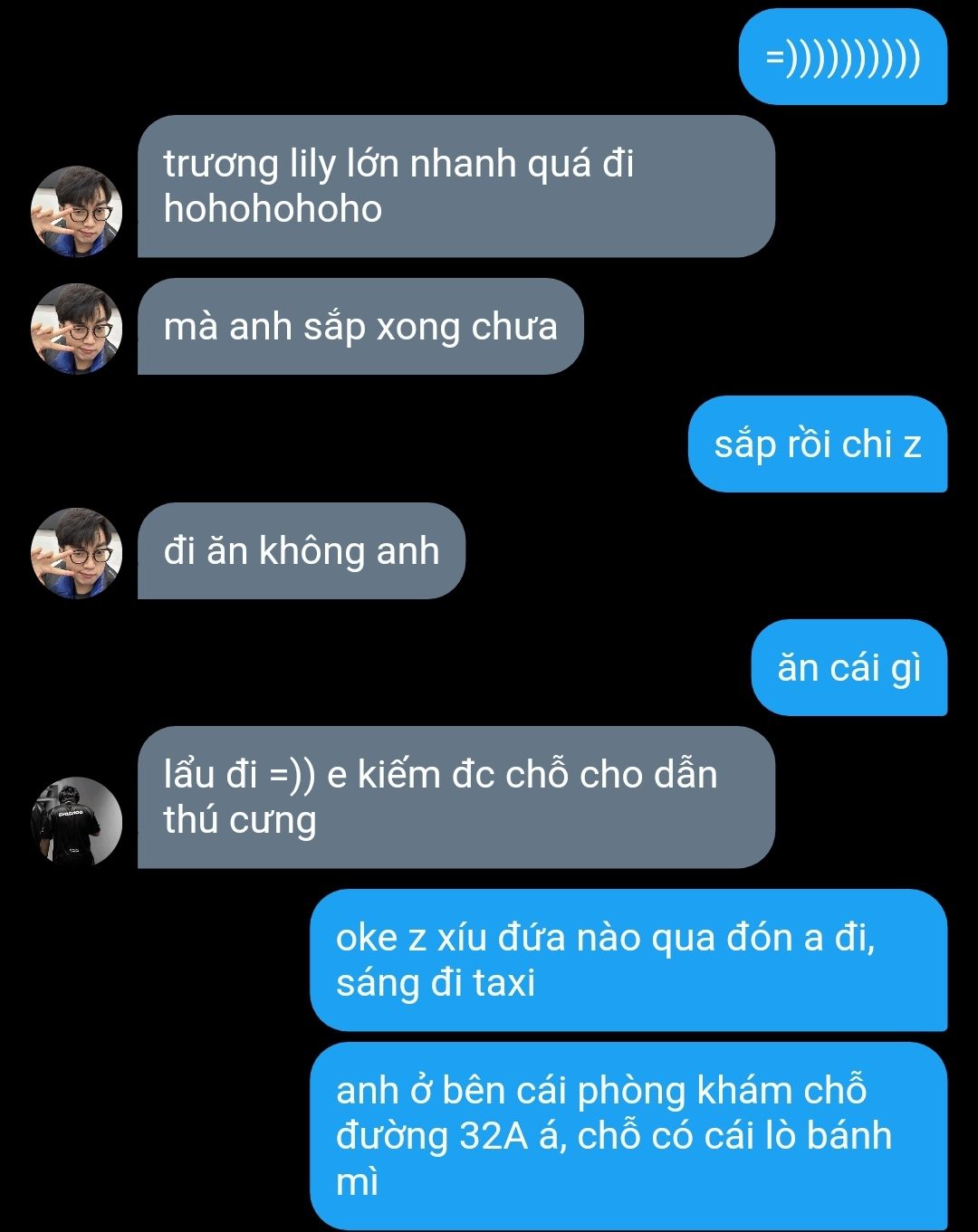Viewport: 978px width, 1232px height.
Task: Open sender avatar beside "lẩu đi" message
Action: click(x=77, y=822)
